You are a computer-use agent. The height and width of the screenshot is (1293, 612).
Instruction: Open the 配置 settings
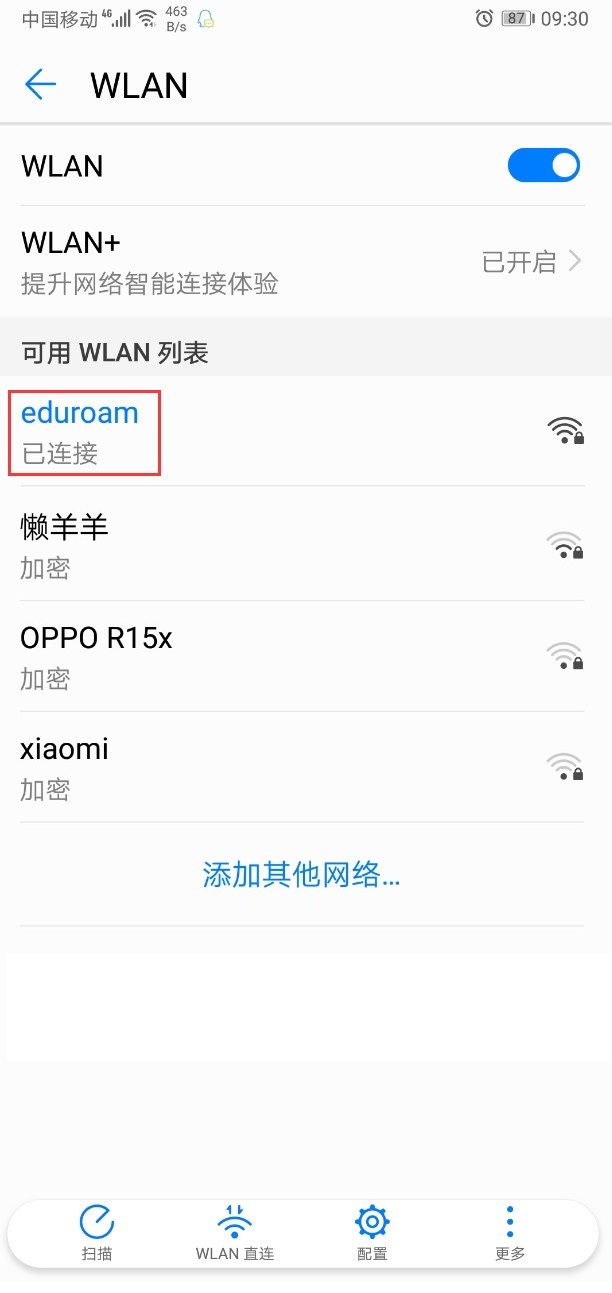[372, 1233]
